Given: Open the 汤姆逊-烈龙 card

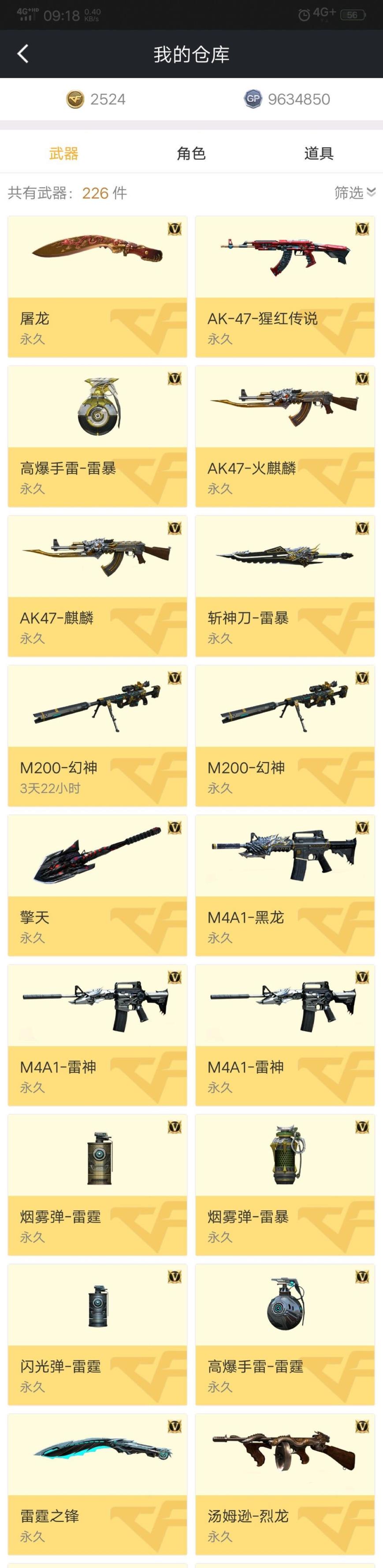Looking at the screenshot, I should [285, 1484].
